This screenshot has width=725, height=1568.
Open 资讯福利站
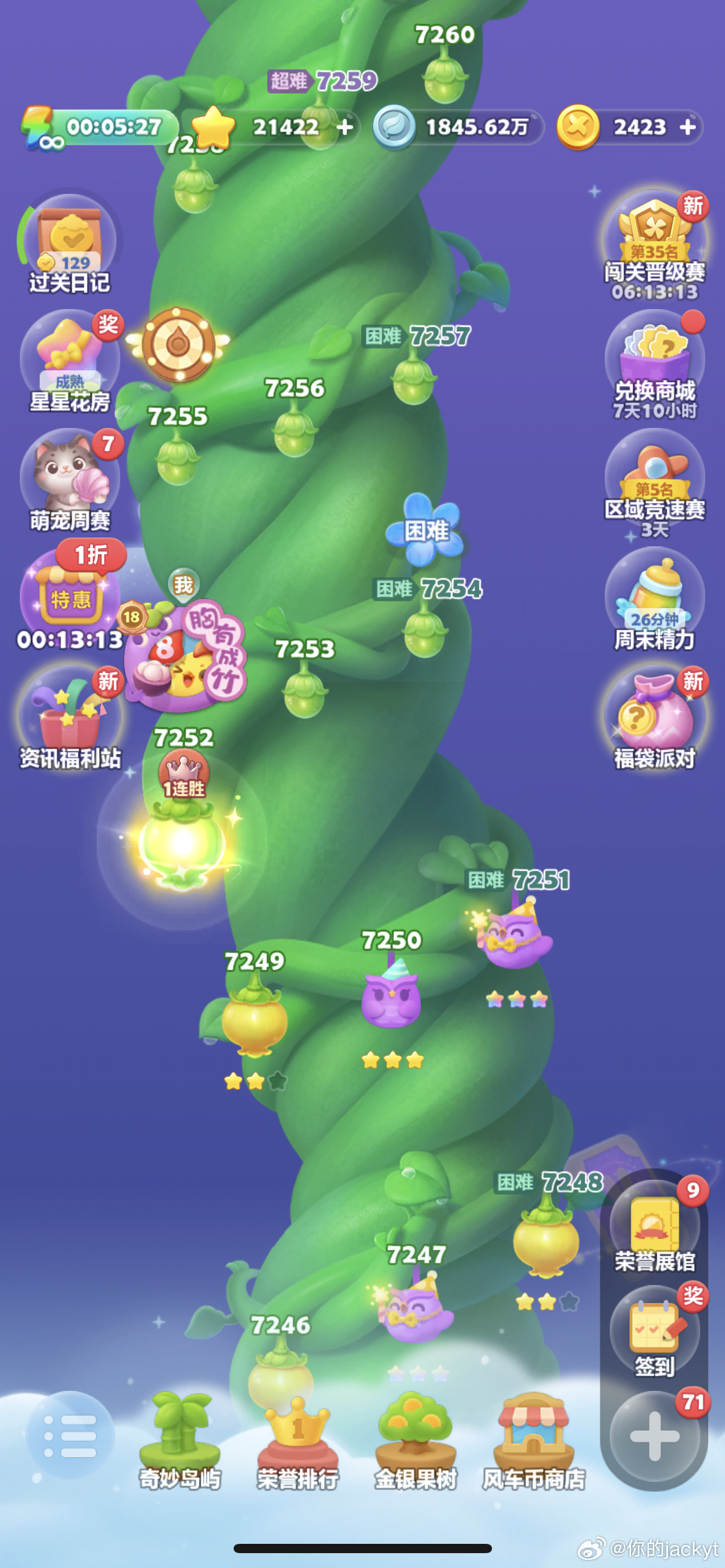click(x=71, y=718)
